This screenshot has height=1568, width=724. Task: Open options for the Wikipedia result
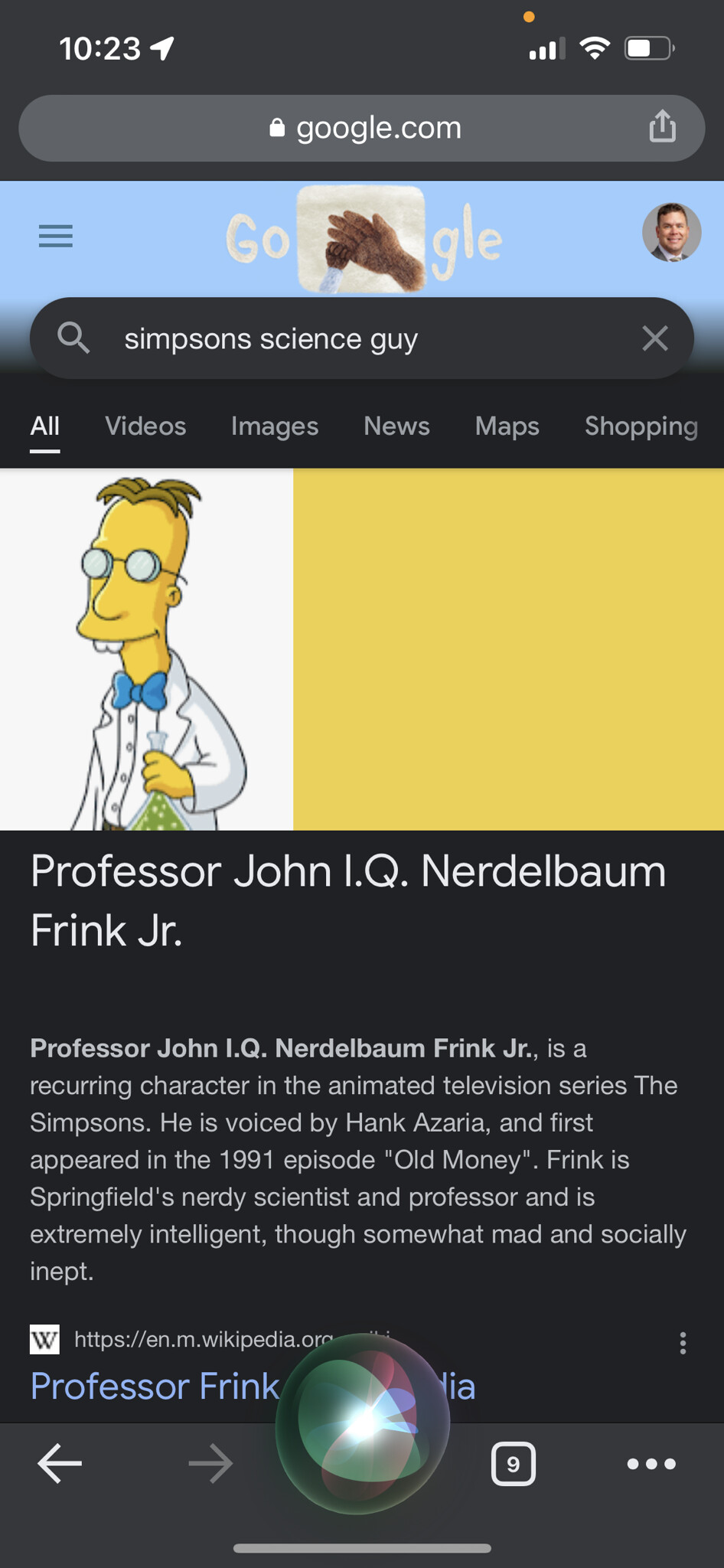(683, 1343)
